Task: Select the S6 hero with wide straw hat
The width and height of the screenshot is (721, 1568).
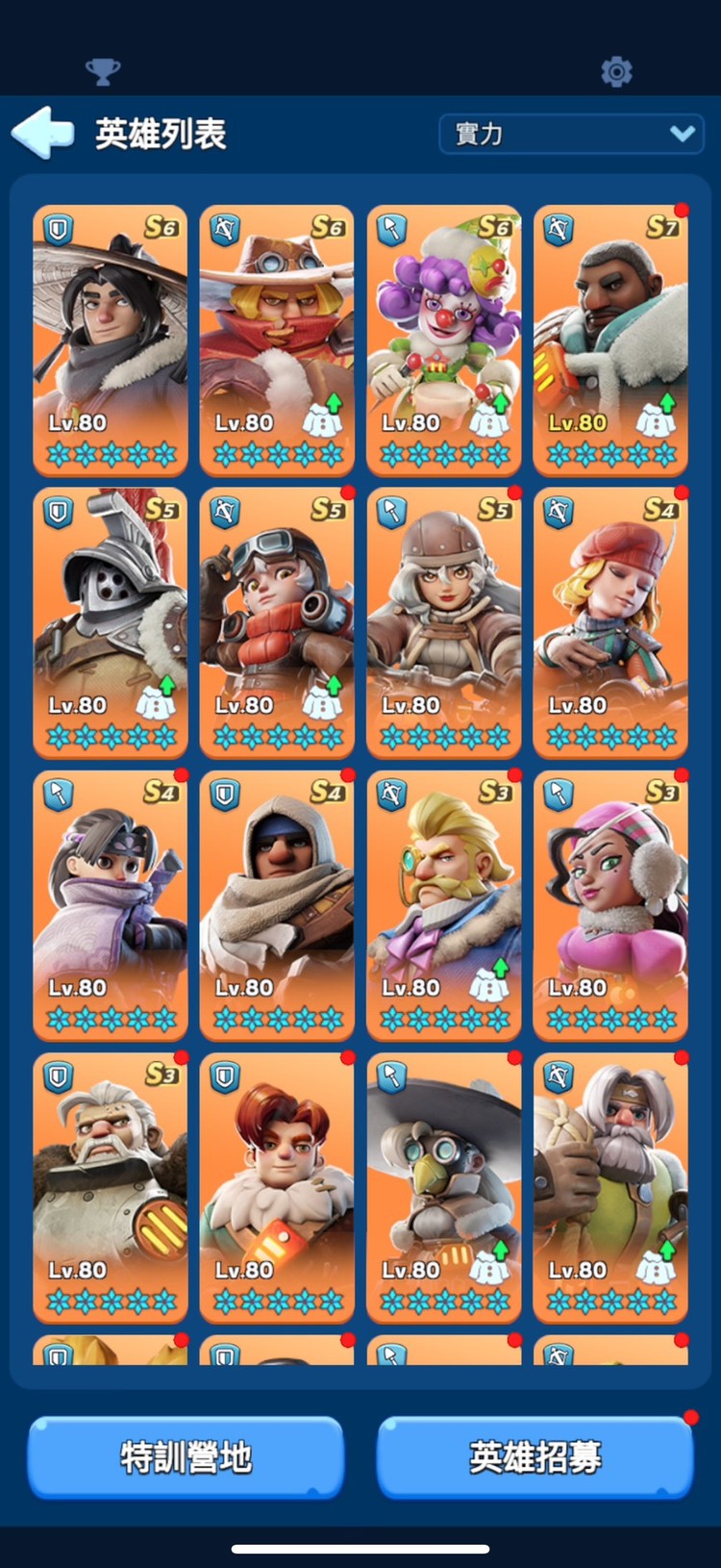Action: (111, 340)
